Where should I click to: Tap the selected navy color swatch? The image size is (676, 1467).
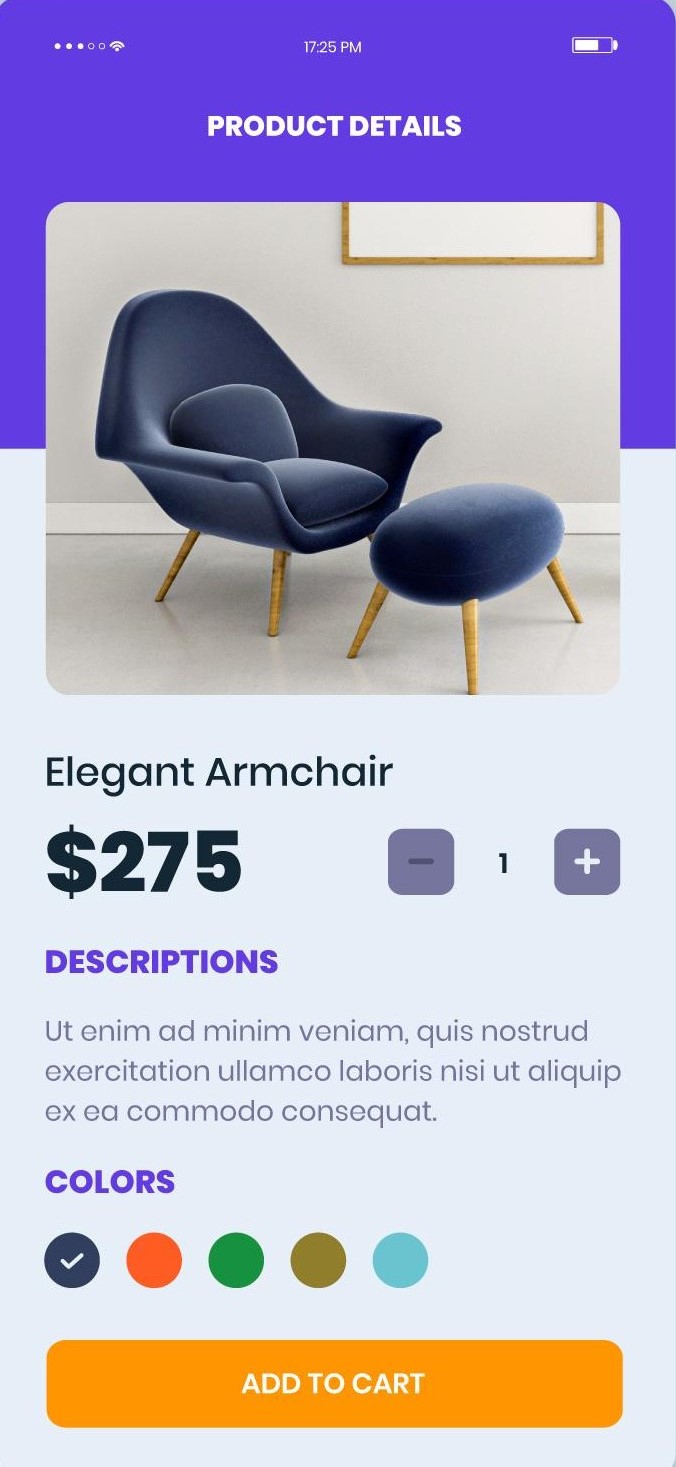[x=72, y=1260]
